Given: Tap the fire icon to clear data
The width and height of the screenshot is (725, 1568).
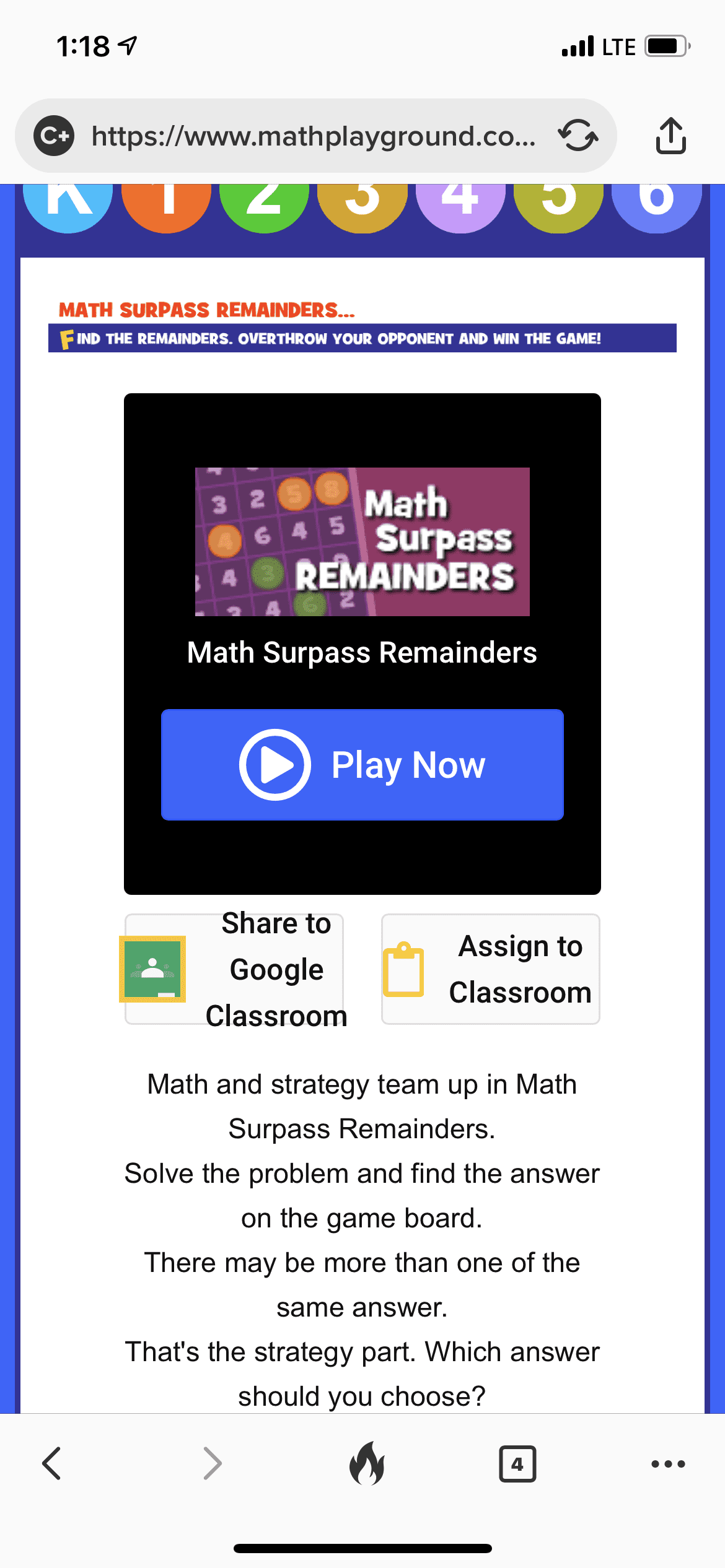Looking at the screenshot, I should [367, 1463].
